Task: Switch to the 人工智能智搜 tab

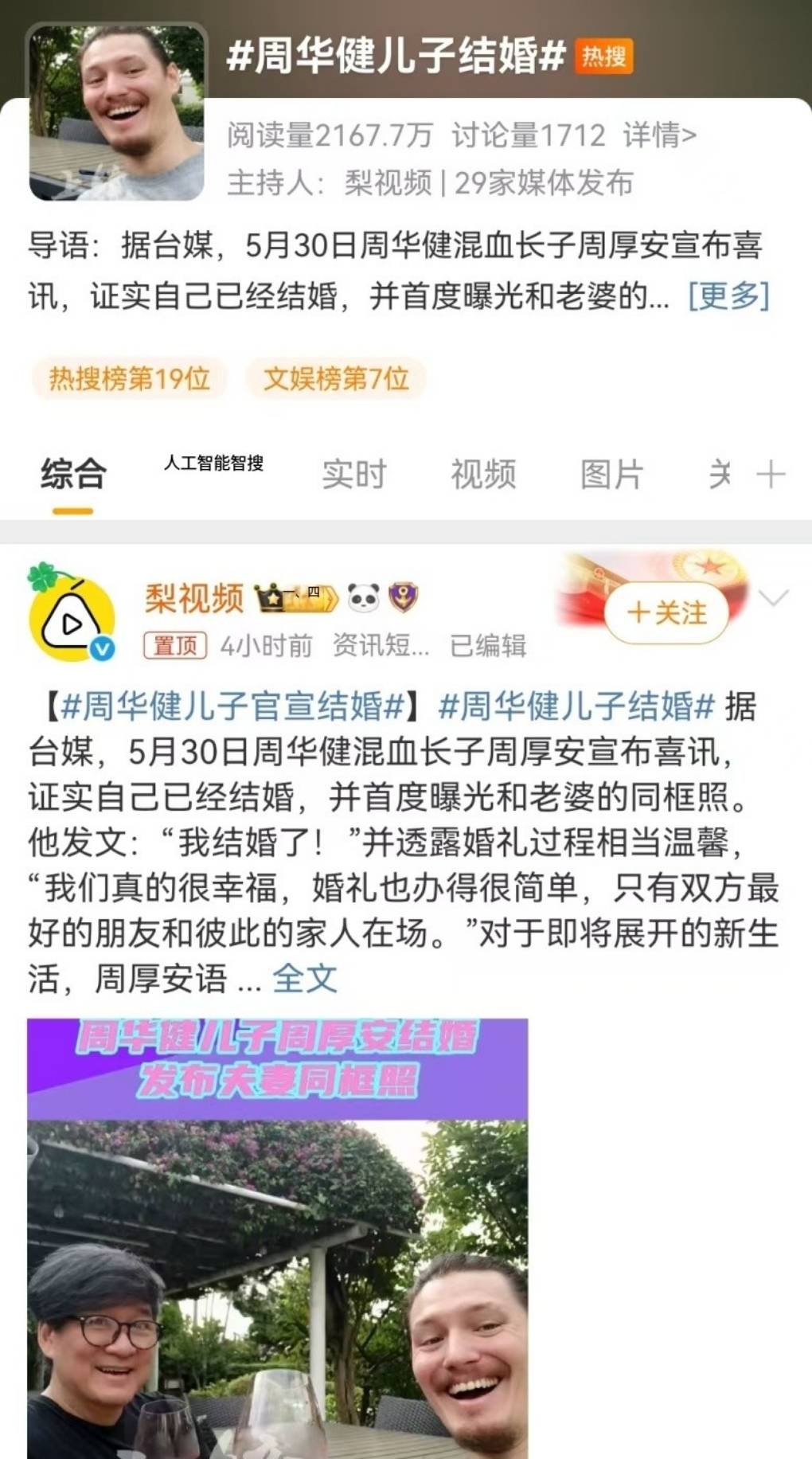Action: pyautogui.click(x=213, y=464)
